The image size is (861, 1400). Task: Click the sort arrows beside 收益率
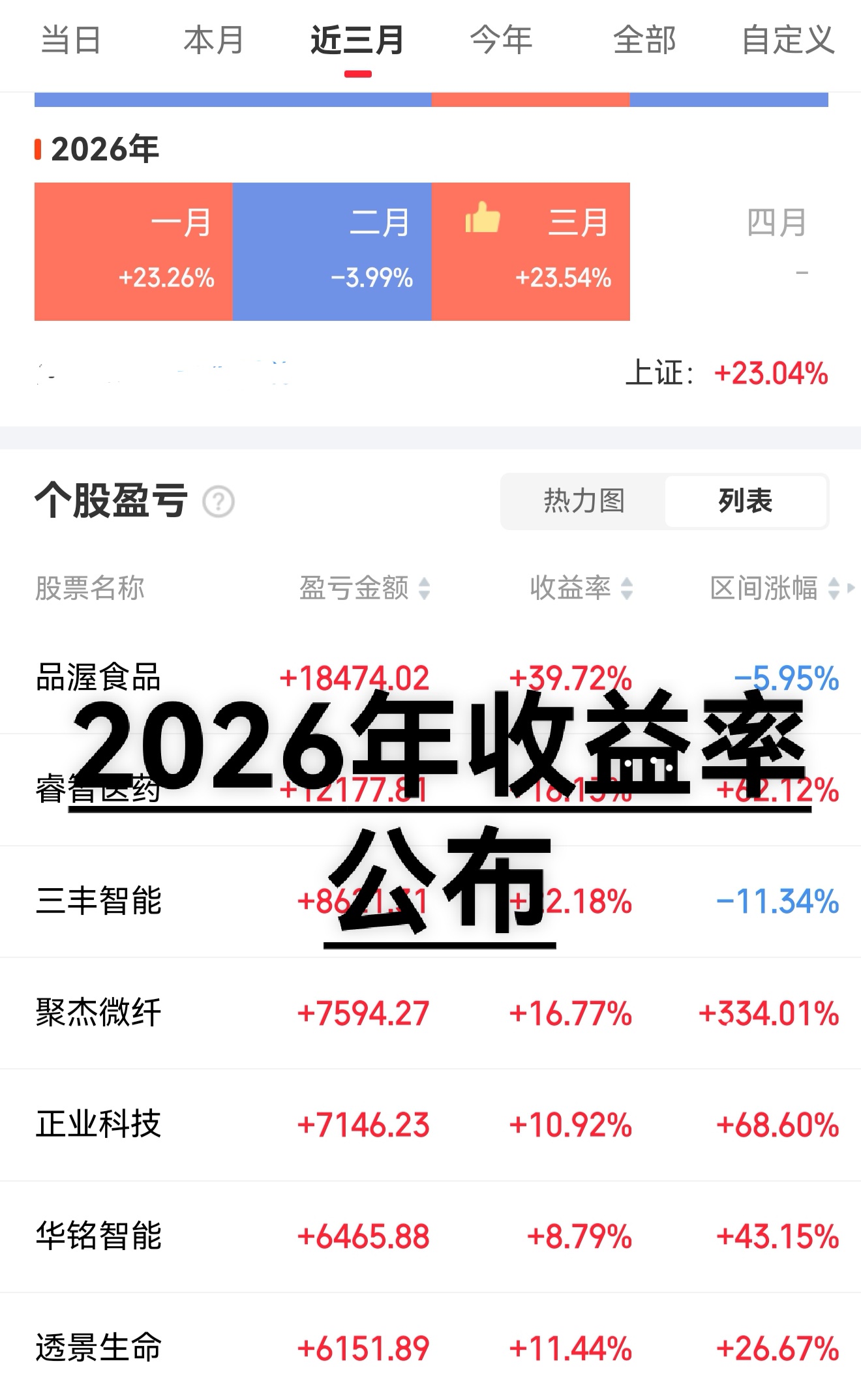coord(628,589)
